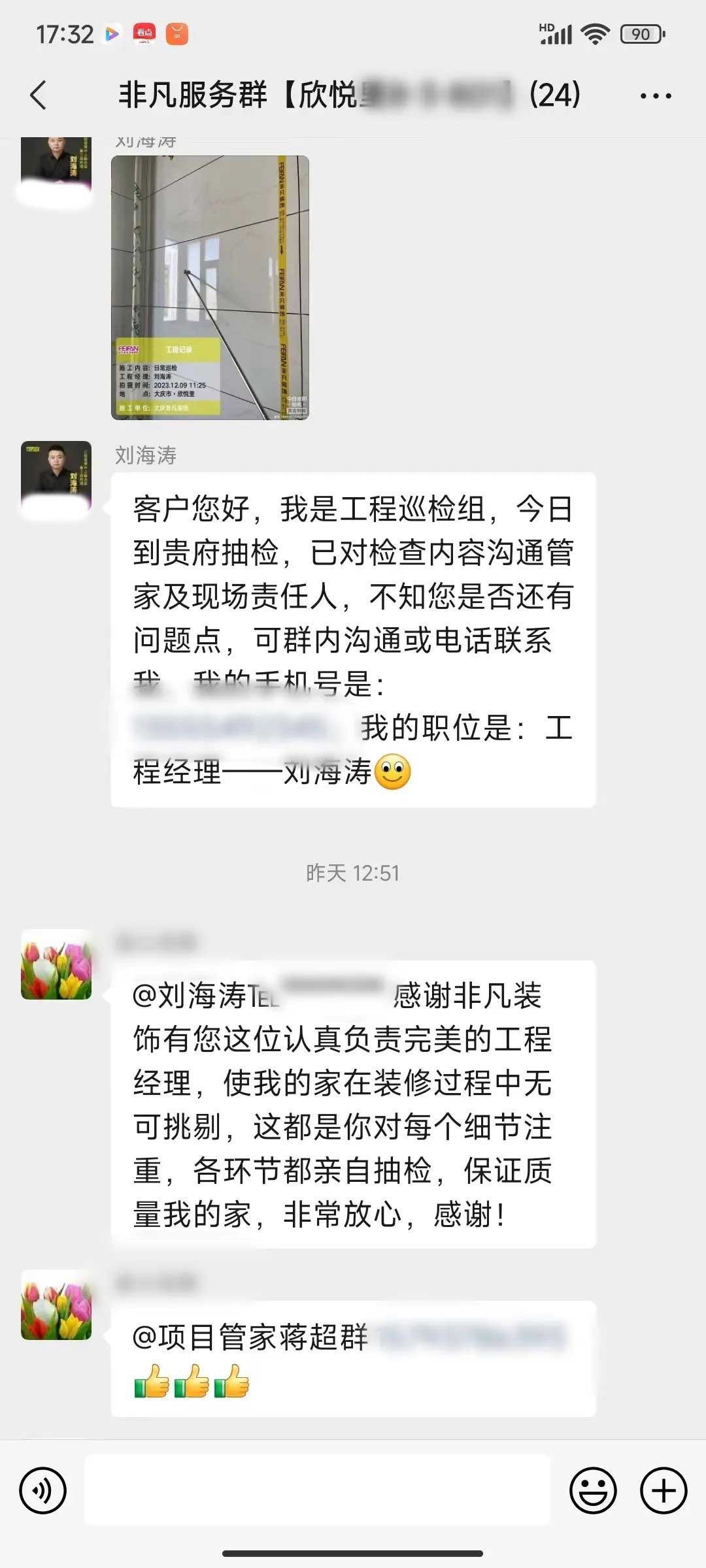Image resolution: width=706 pixels, height=1568 pixels.
Task: Open the tulip avatar beside the 感谢非凡装饰 message
Action: (56, 964)
